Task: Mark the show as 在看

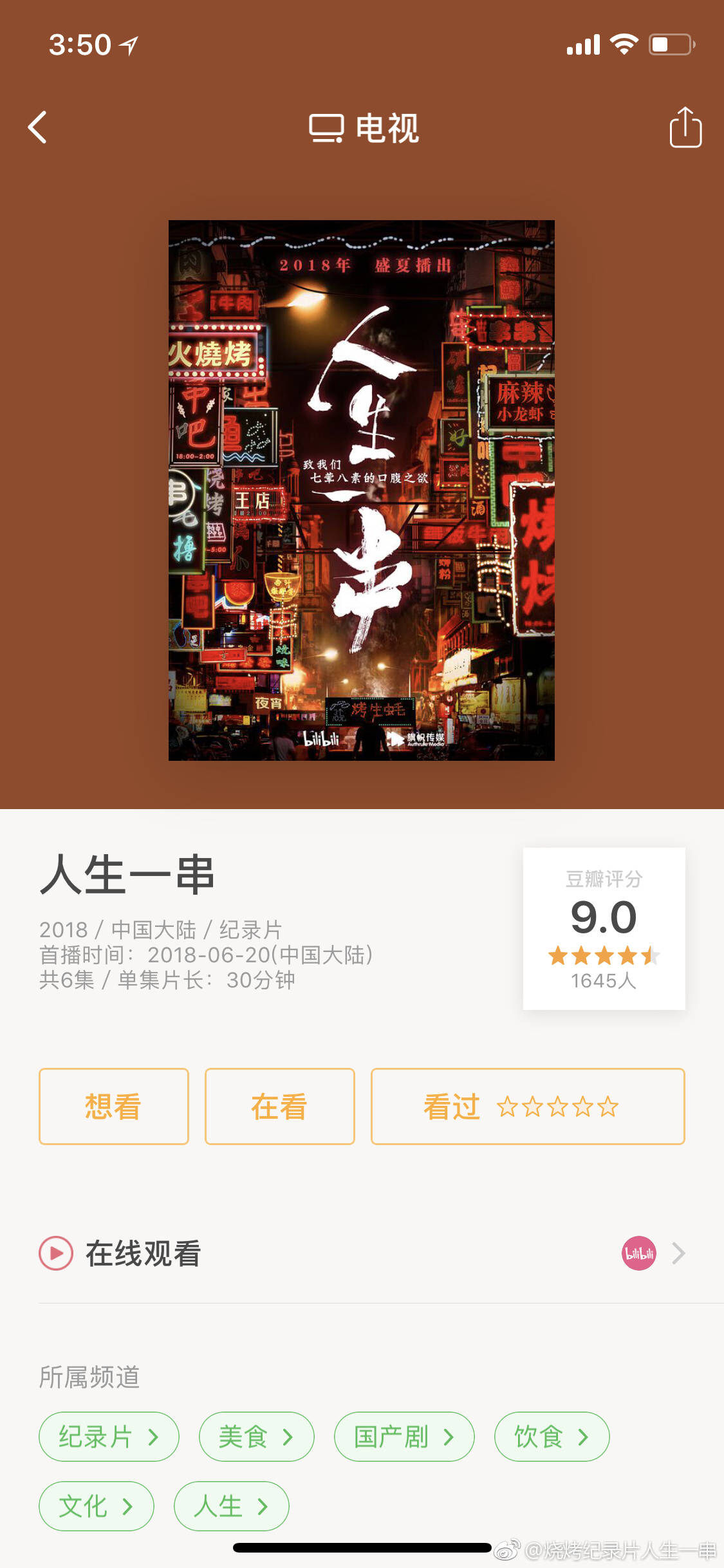Action: [279, 1106]
